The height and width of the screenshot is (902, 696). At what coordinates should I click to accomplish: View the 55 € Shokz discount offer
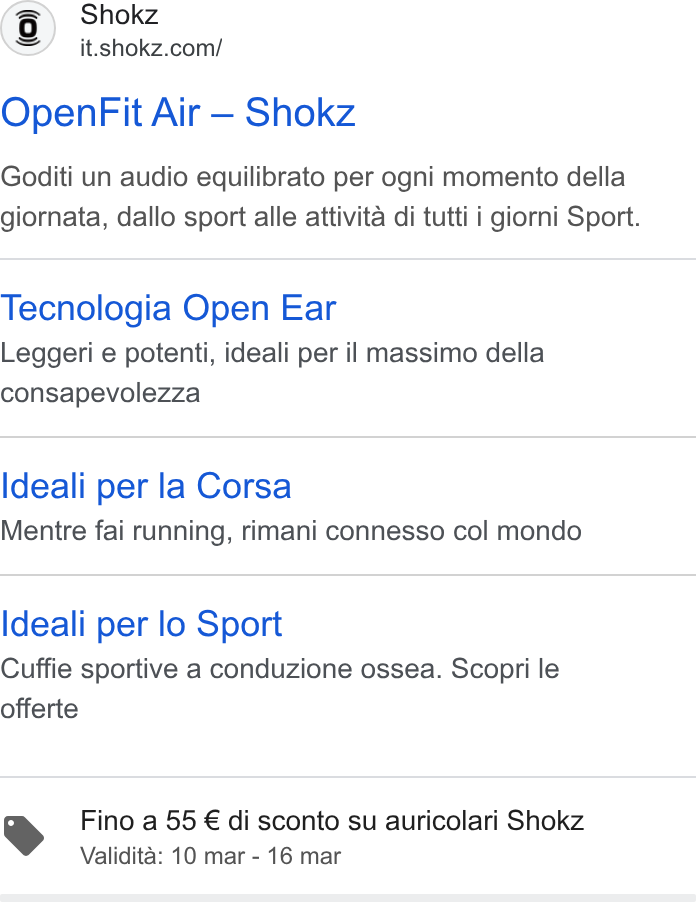click(x=332, y=821)
